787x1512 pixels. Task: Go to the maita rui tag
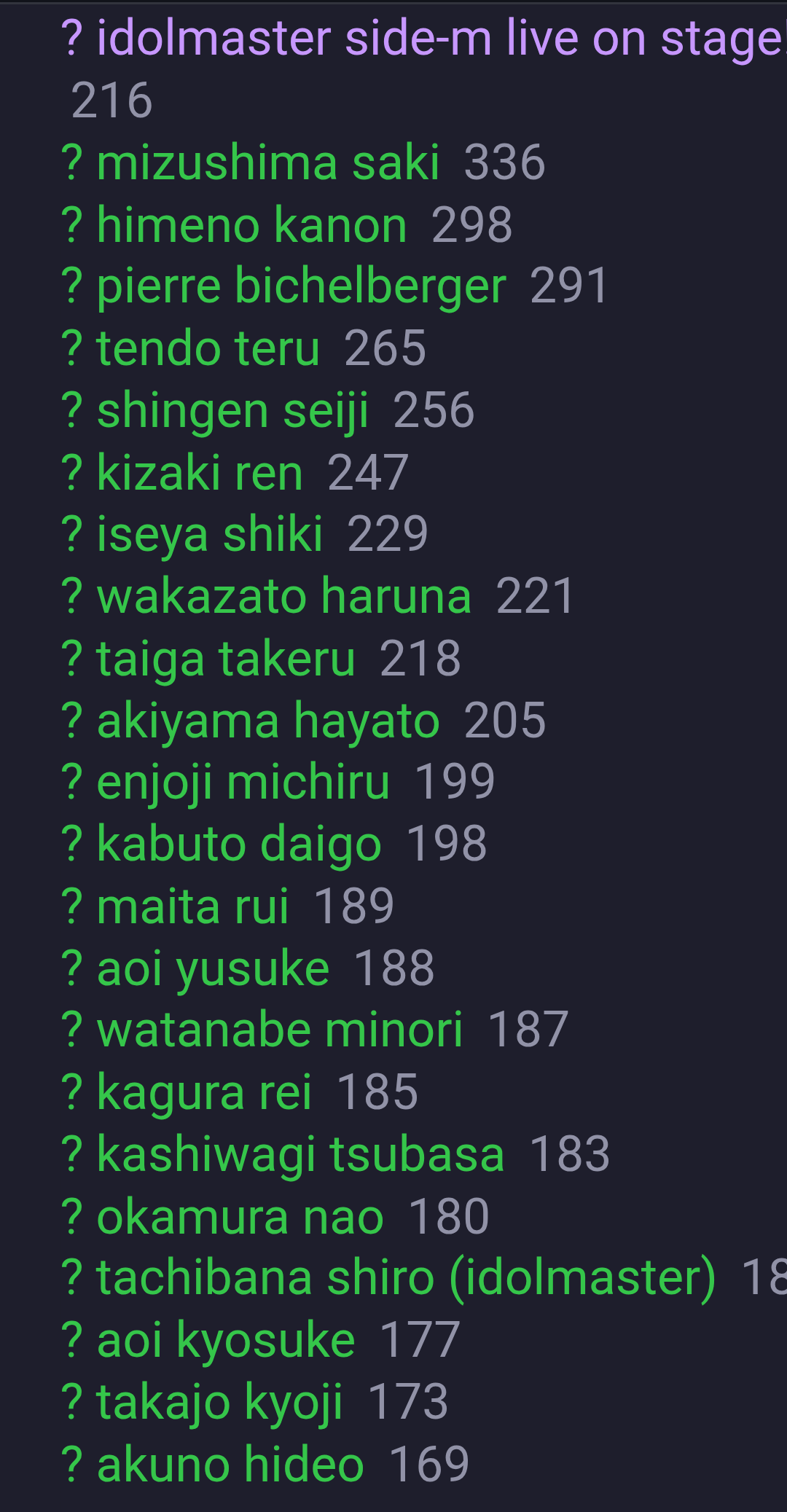pyautogui.click(x=193, y=907)
